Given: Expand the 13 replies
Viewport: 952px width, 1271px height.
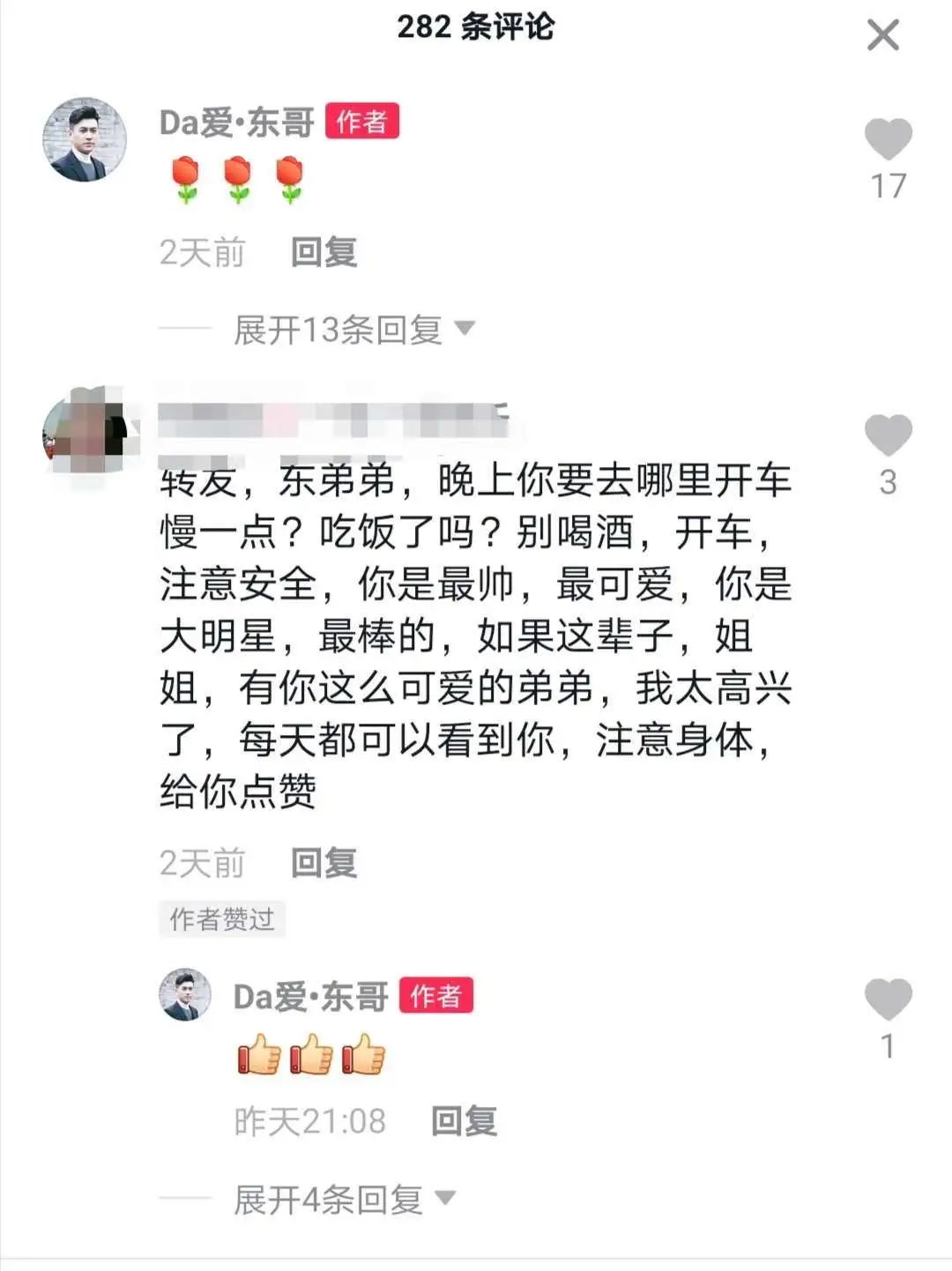Looking at the screenshot, I should click(353, 331).
